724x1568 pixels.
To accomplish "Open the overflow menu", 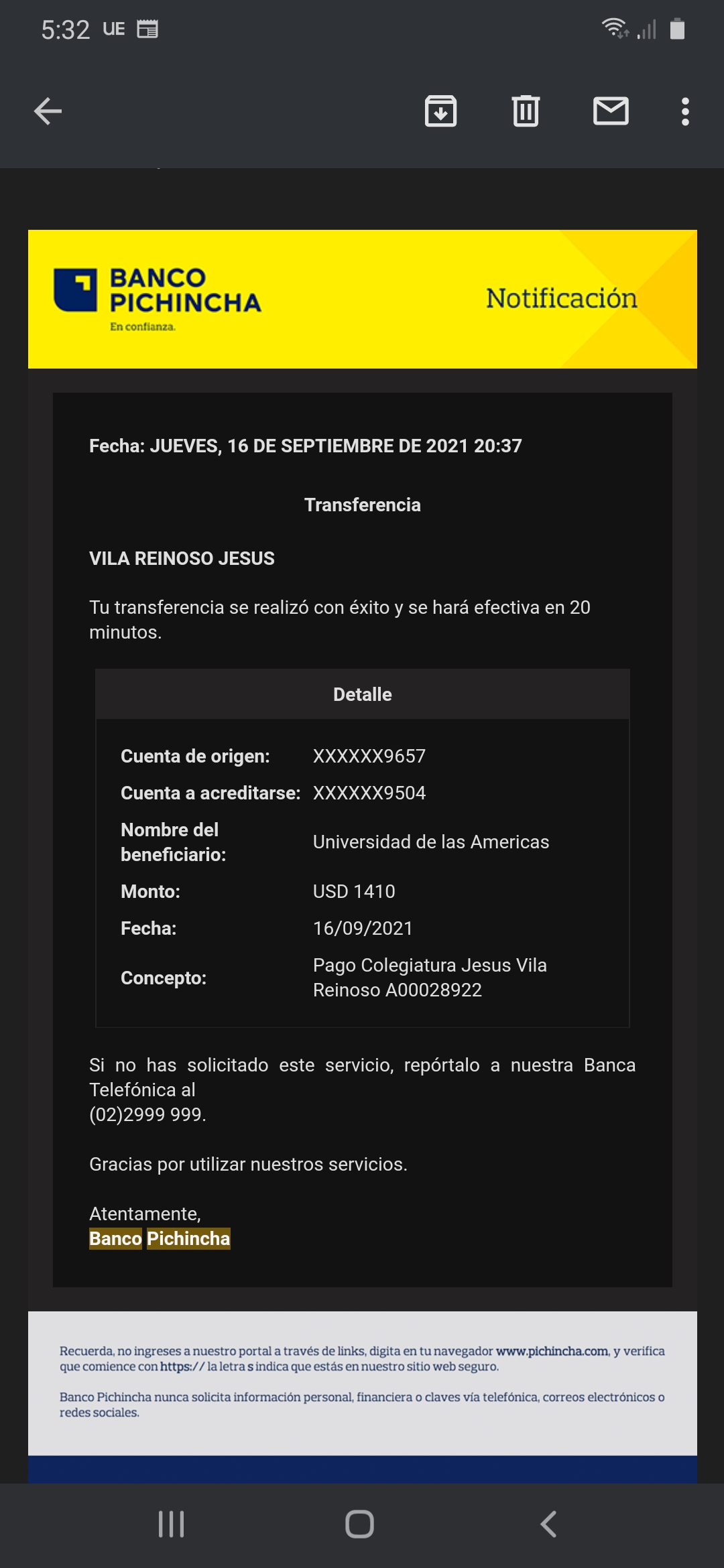I will [x=684, y=111].
